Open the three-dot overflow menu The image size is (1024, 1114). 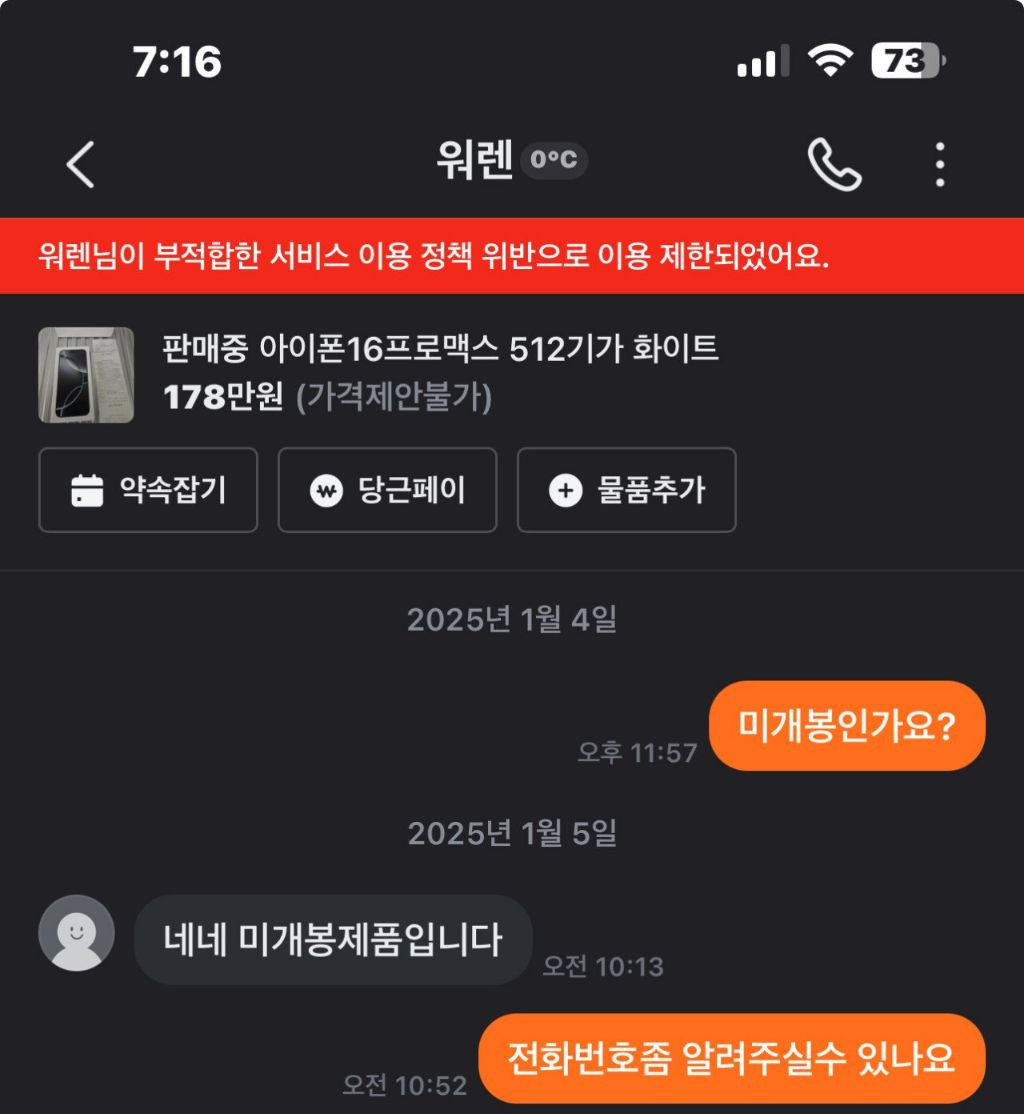(x=938, y=162)
